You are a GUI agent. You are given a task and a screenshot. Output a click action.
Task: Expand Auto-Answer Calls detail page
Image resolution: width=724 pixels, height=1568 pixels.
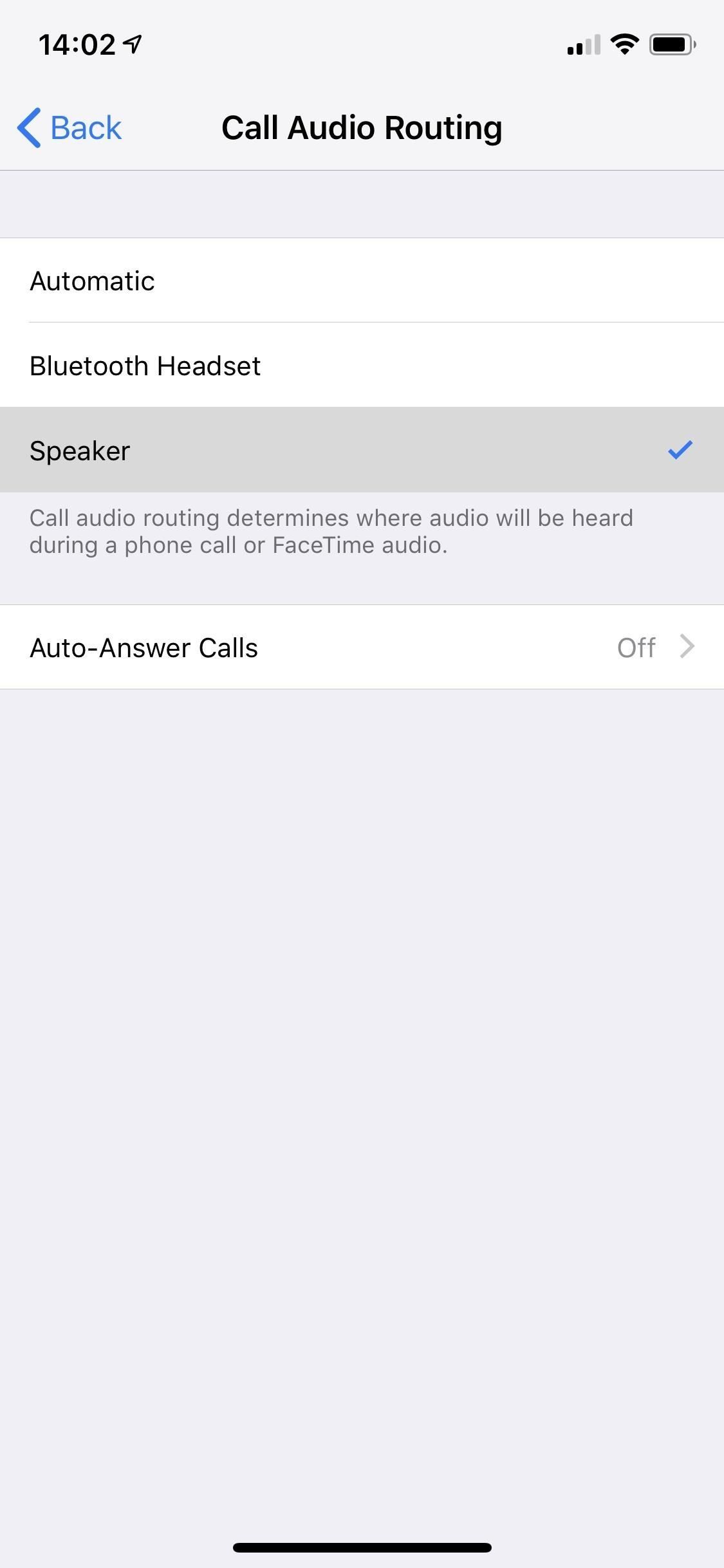[362, 647]
